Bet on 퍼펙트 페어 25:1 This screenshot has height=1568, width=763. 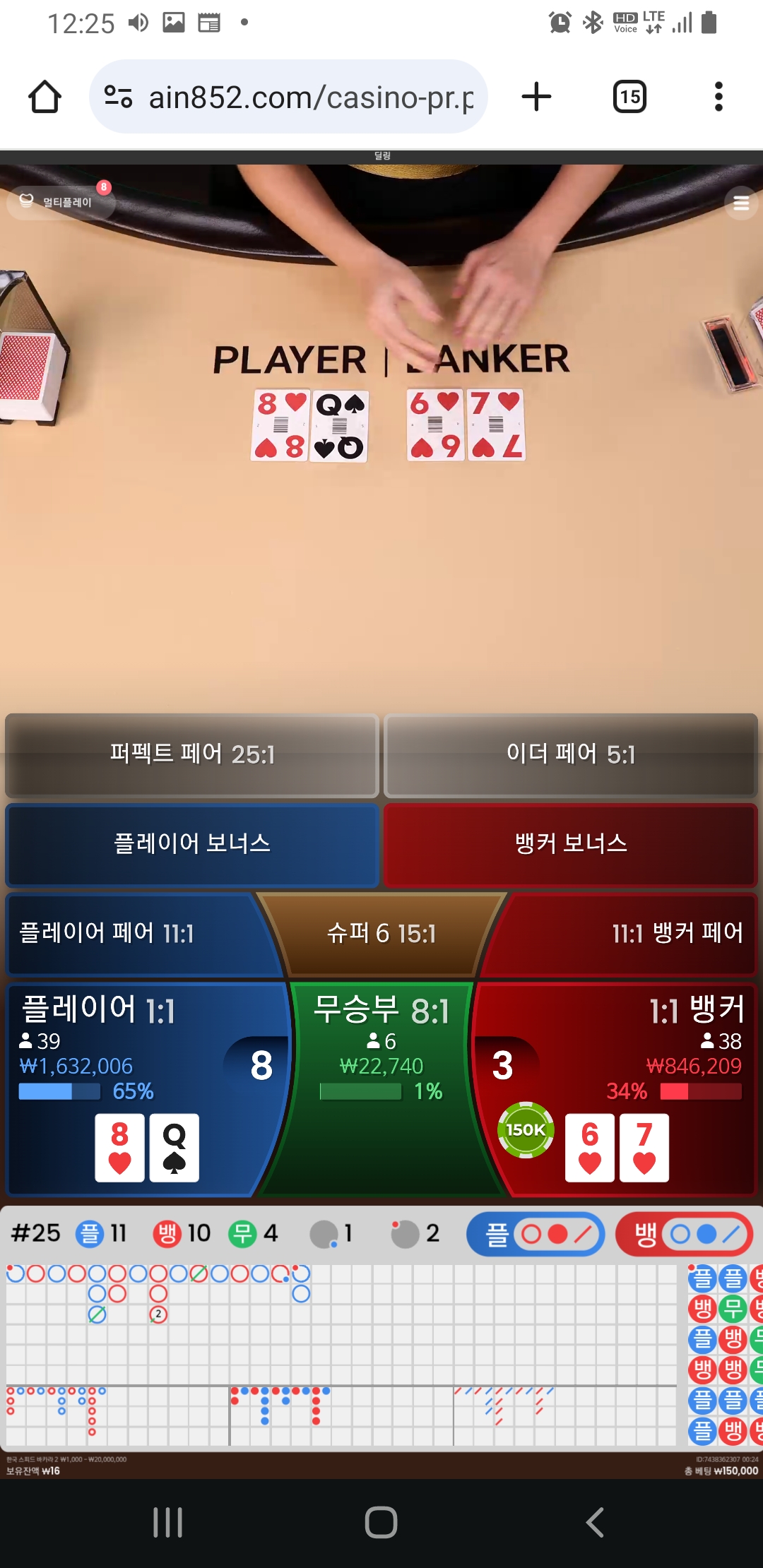(x=192, y=755)
